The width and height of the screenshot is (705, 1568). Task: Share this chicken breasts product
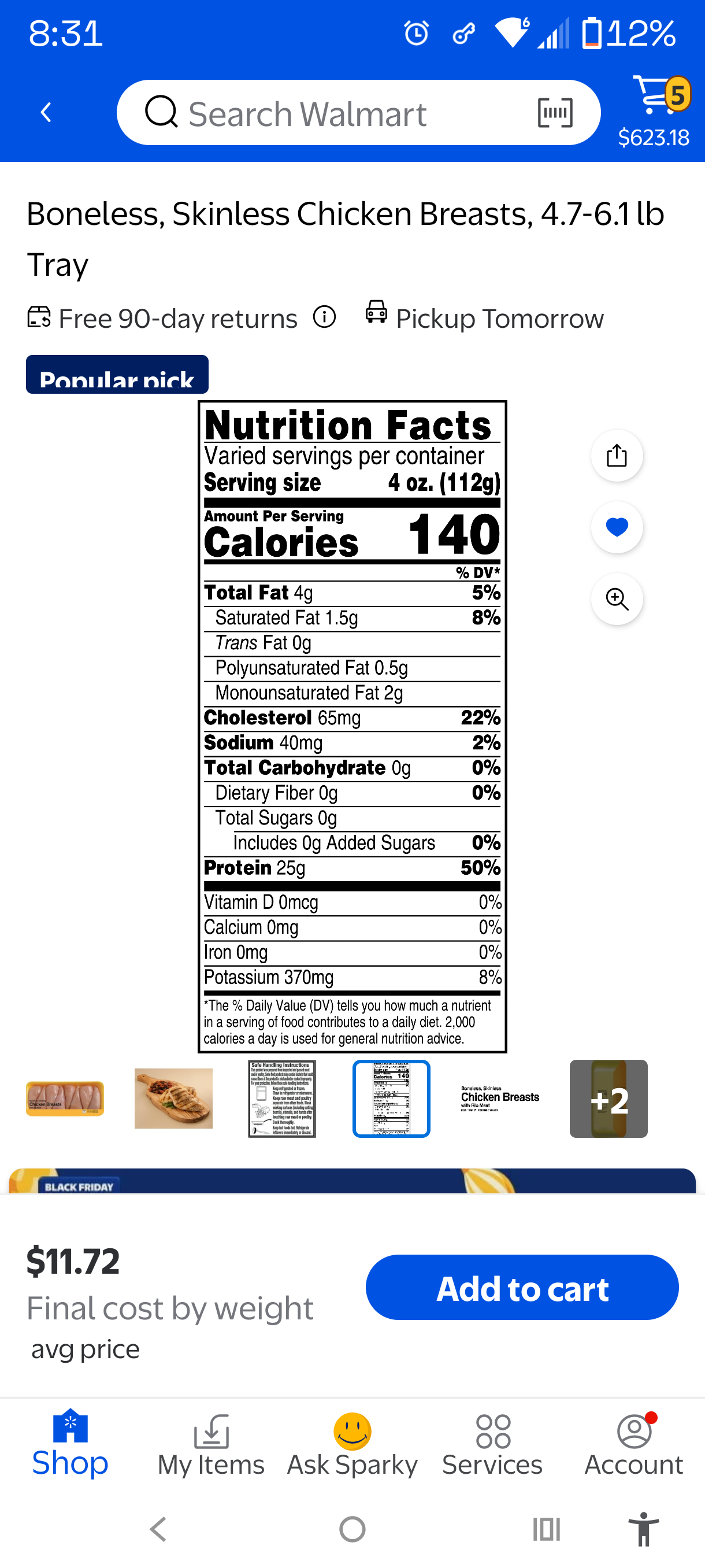pyautogui.click(x=616, y=456)
